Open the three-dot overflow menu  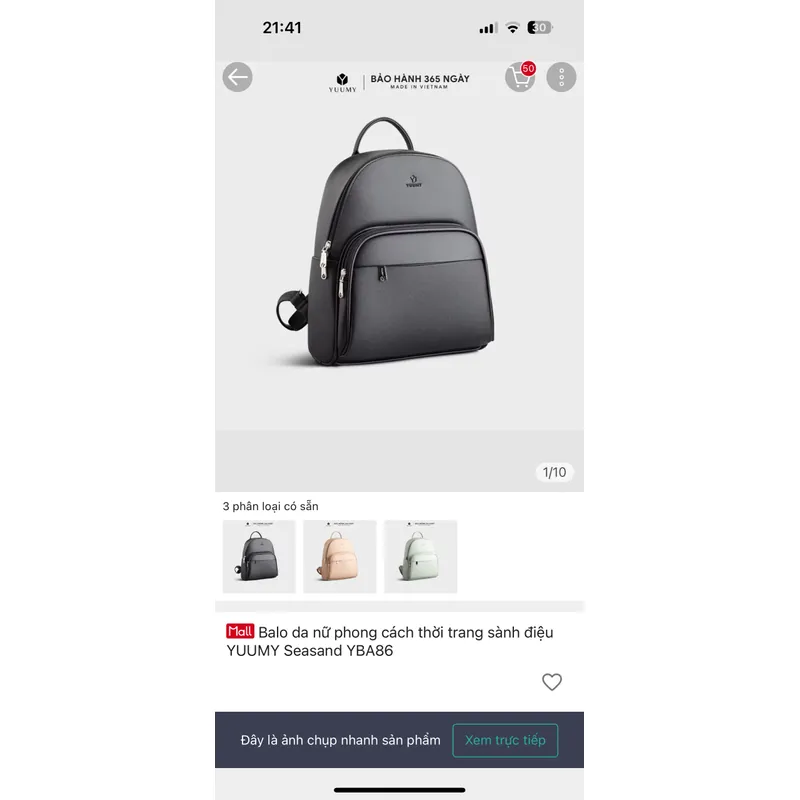(562, 78)
